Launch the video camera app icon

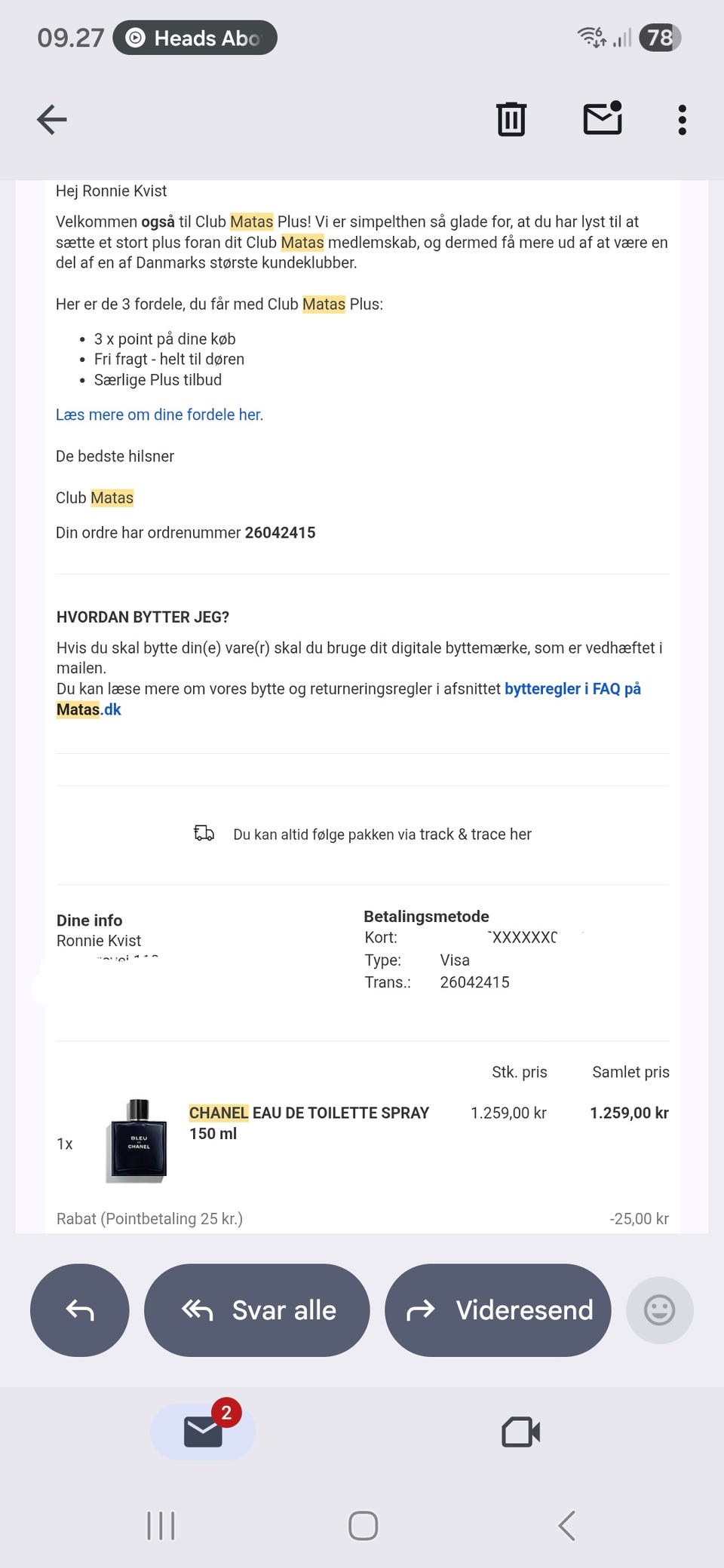[x=520, y=1431]
